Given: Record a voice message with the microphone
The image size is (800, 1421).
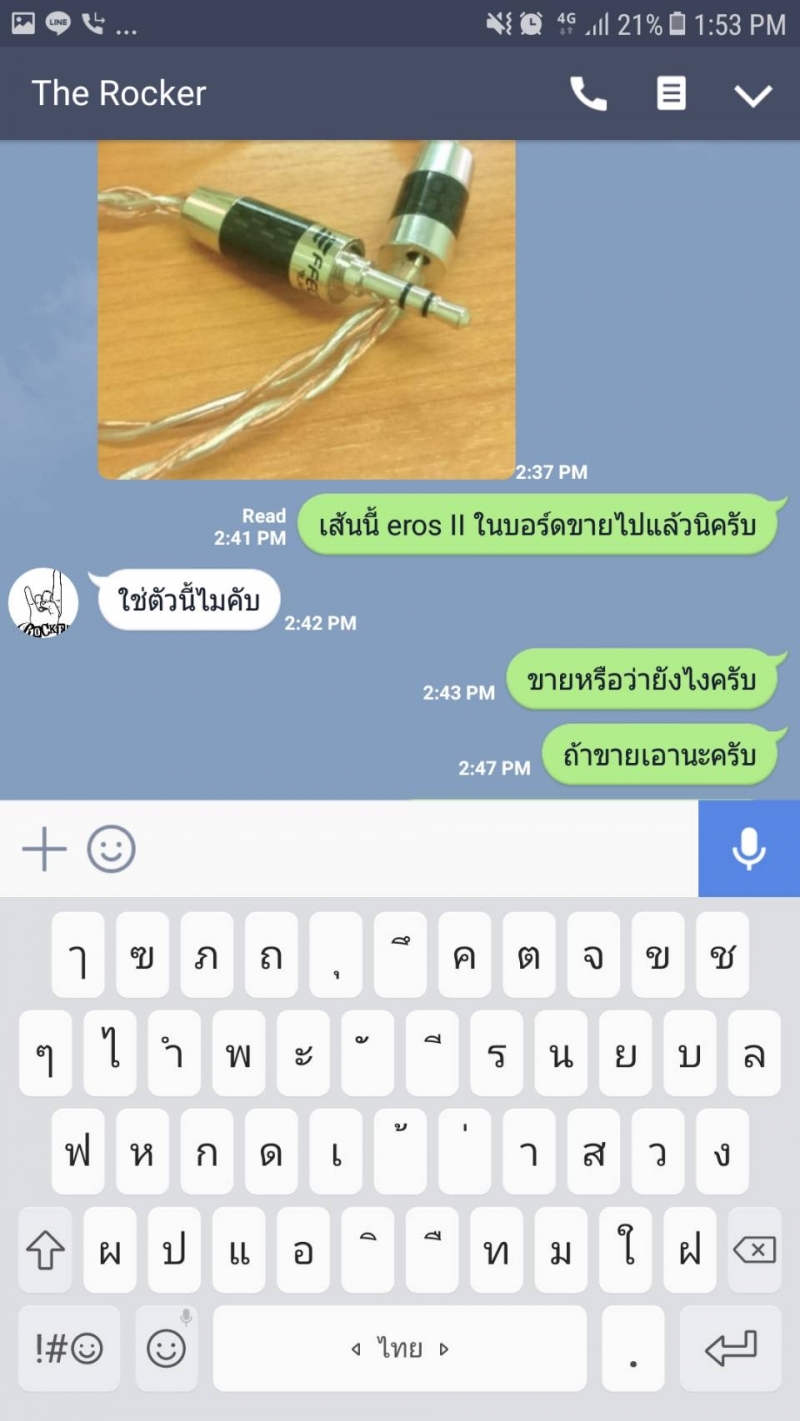Looking at the screenshot, I should click(748, 850).
